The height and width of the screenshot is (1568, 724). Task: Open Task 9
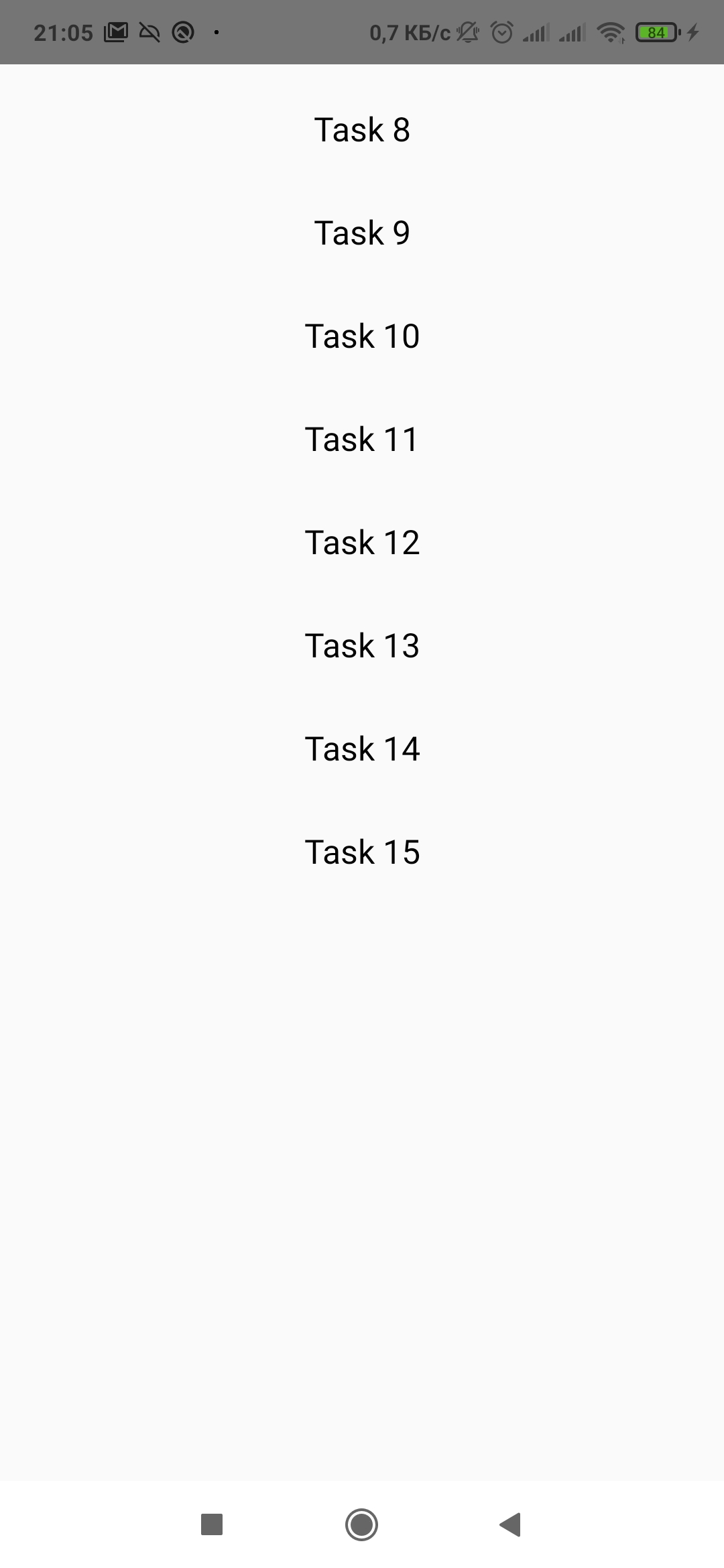(362, 233)
